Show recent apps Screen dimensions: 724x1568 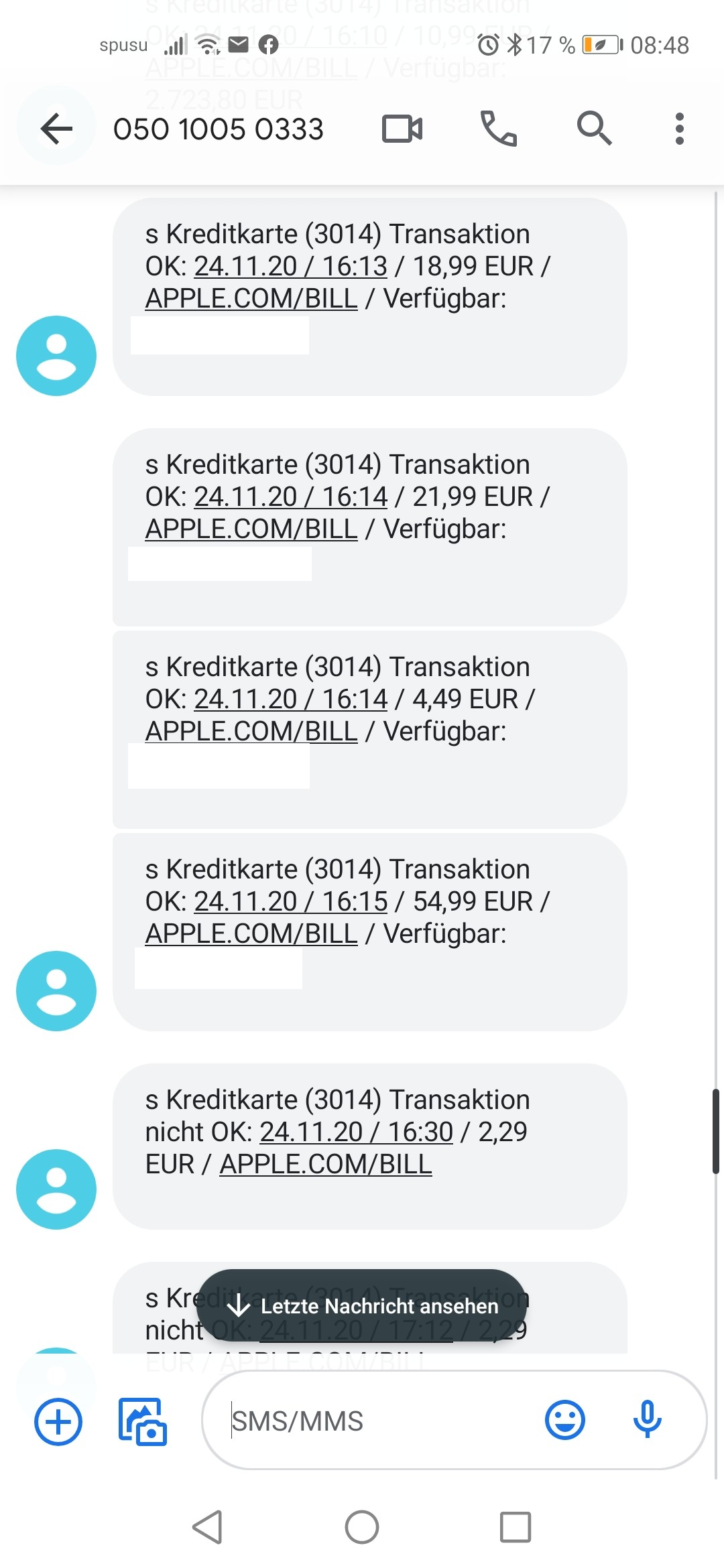pos(516,1527)
